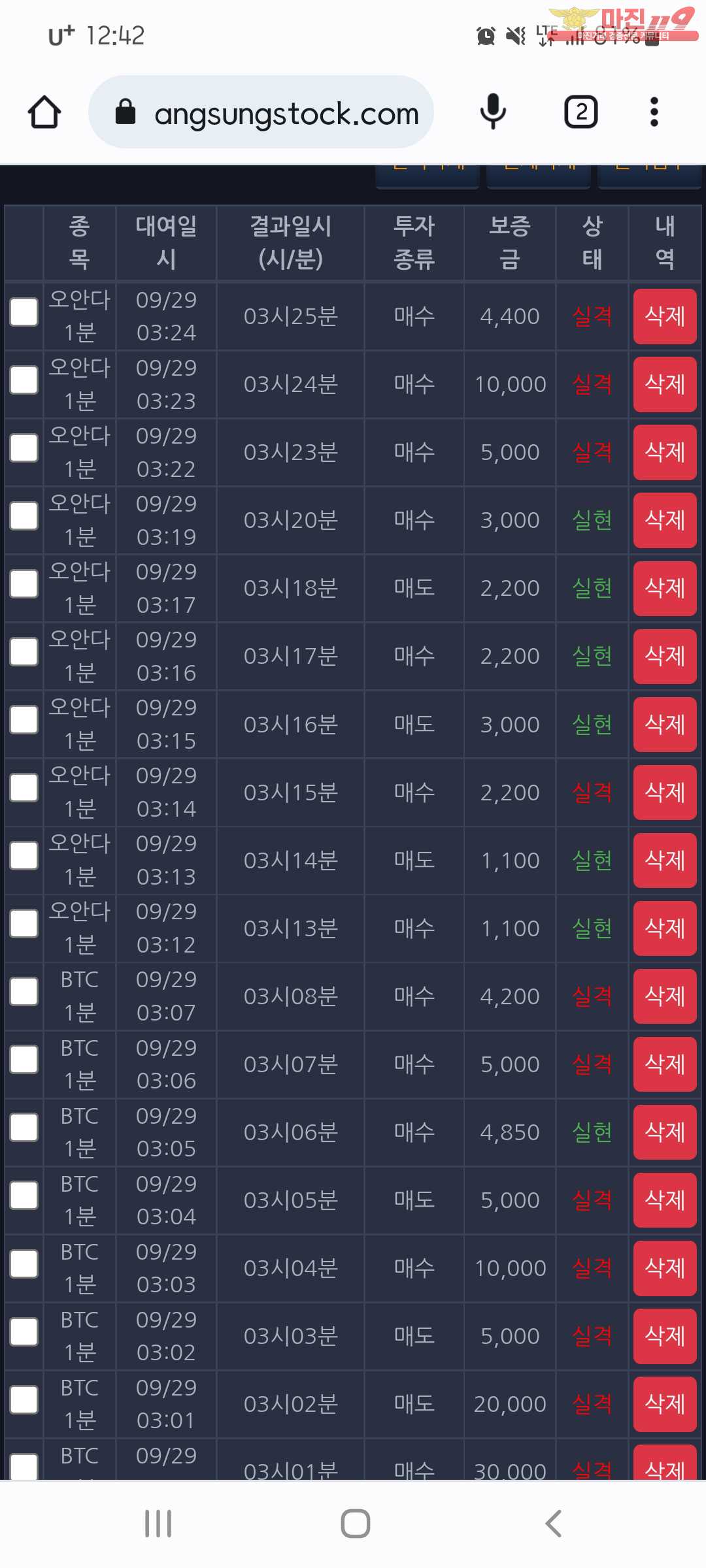Open the browser tab switcher
Screen dimensions: 706x1568
(x=581, y=112)
